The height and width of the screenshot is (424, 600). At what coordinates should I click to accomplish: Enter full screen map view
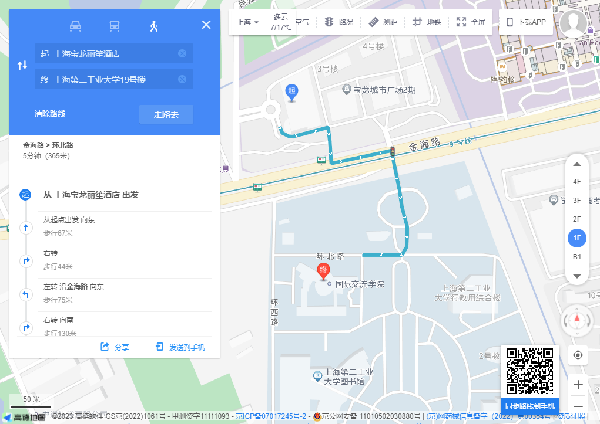(470, 21)
